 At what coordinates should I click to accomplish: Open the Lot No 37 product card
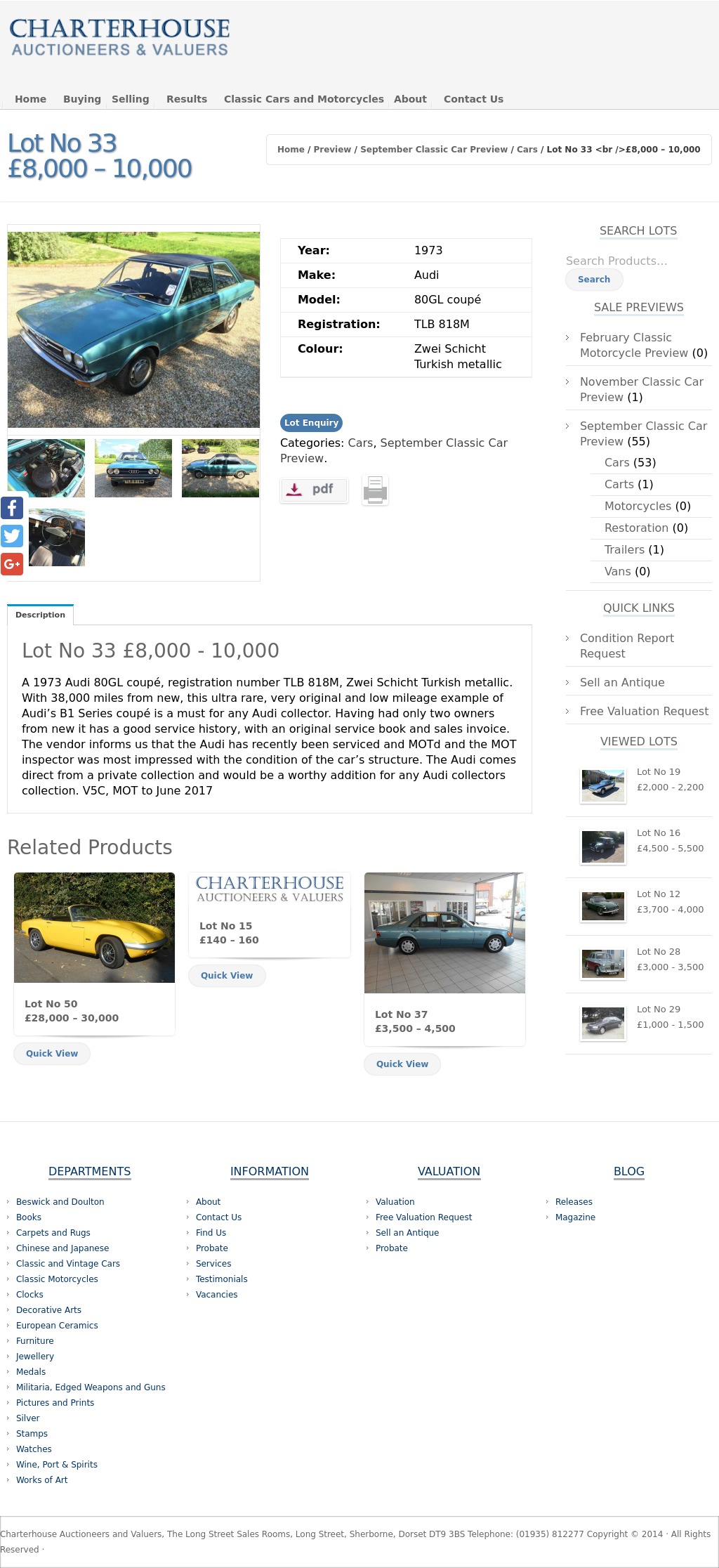pos(444,959)
